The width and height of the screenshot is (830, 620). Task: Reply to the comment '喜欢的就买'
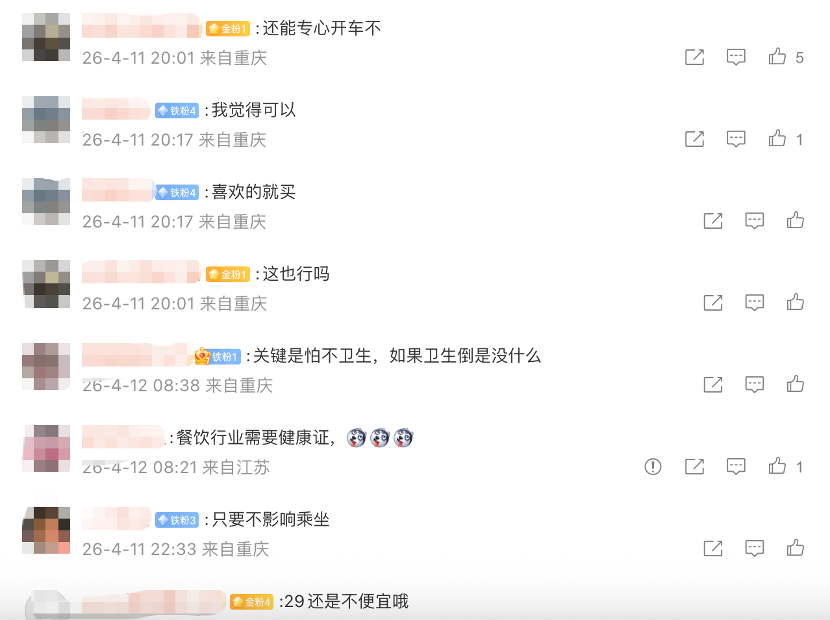(x=755, y=220)
